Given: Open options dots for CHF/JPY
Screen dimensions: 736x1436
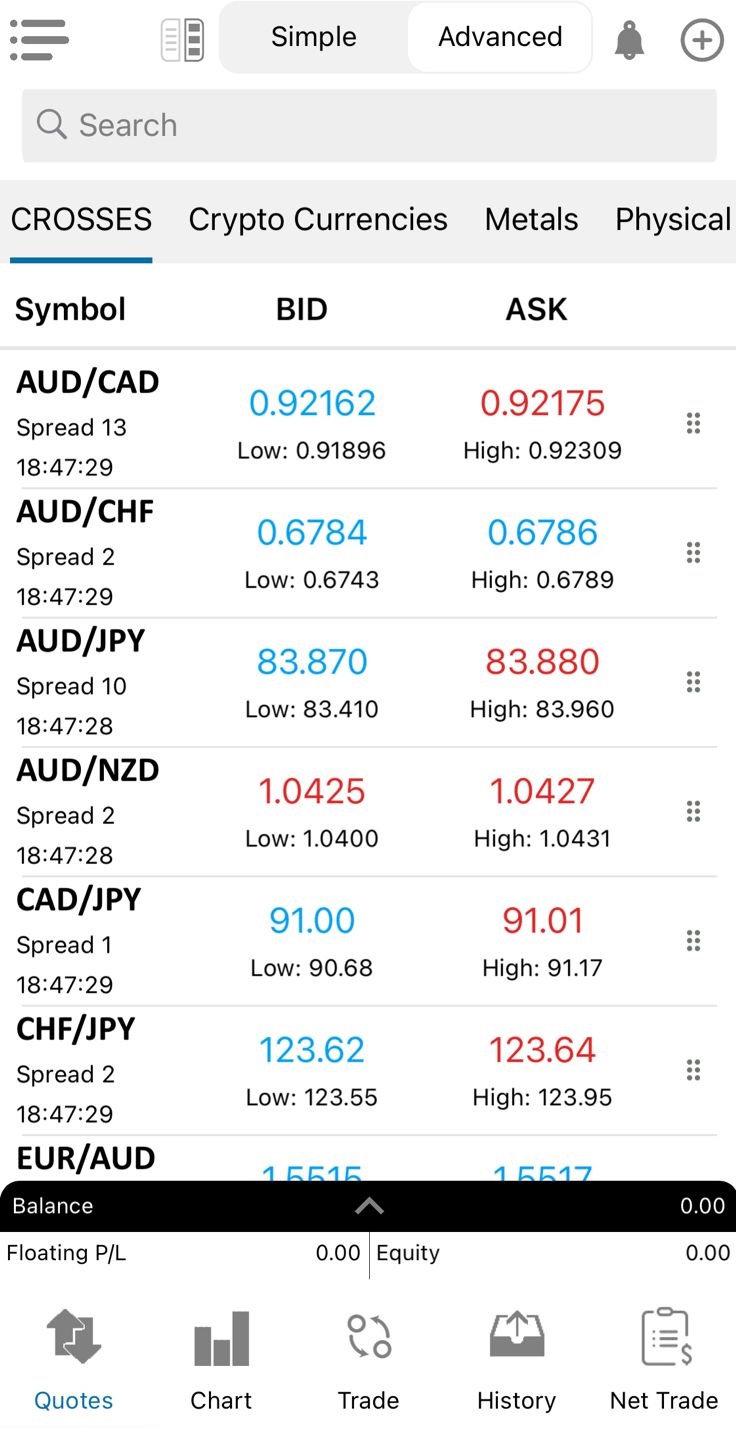Looking at the screenshot, I should tap(693, 1070).
